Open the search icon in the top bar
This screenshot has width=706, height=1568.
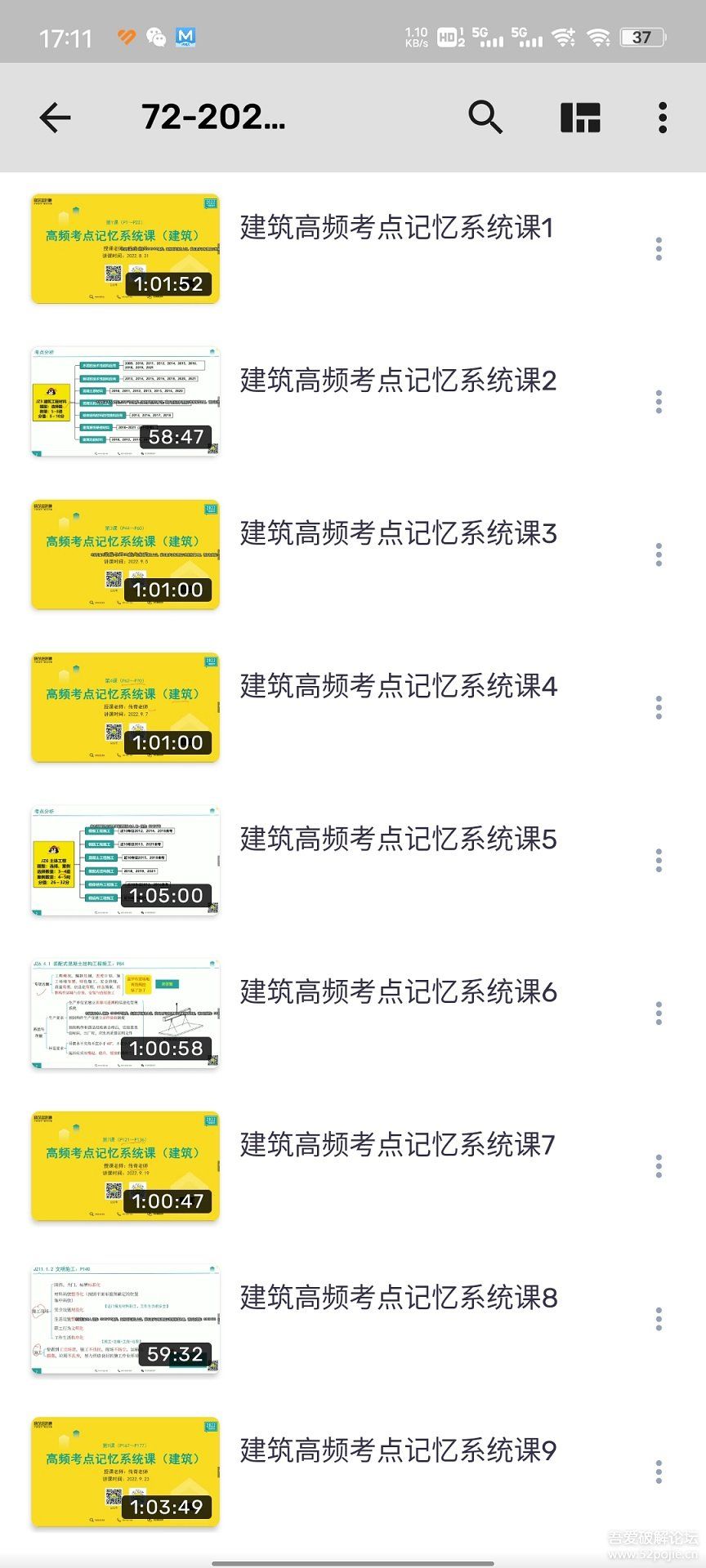485,117
